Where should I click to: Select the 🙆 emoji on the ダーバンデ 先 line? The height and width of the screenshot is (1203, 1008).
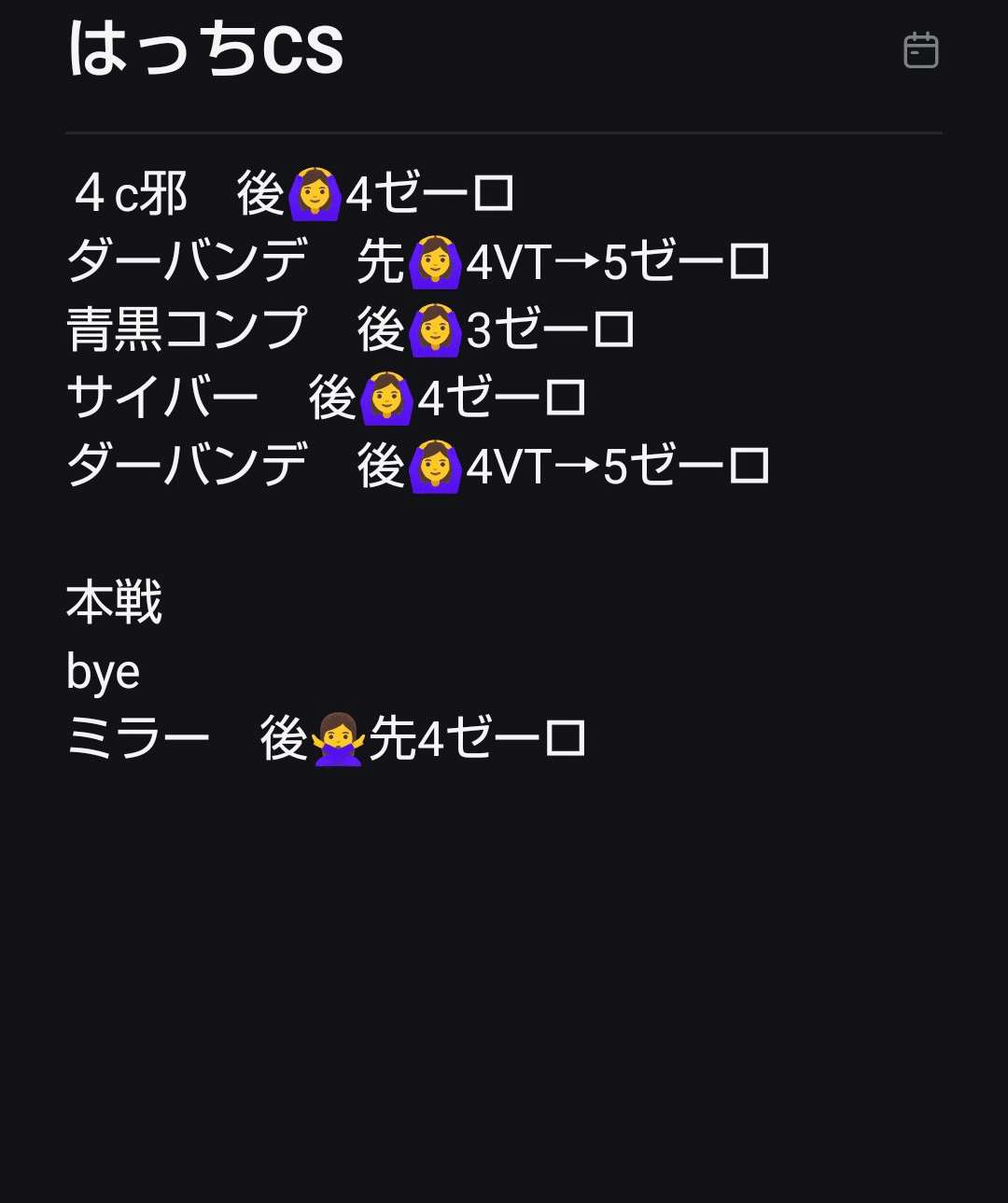(x=434, y=262)
